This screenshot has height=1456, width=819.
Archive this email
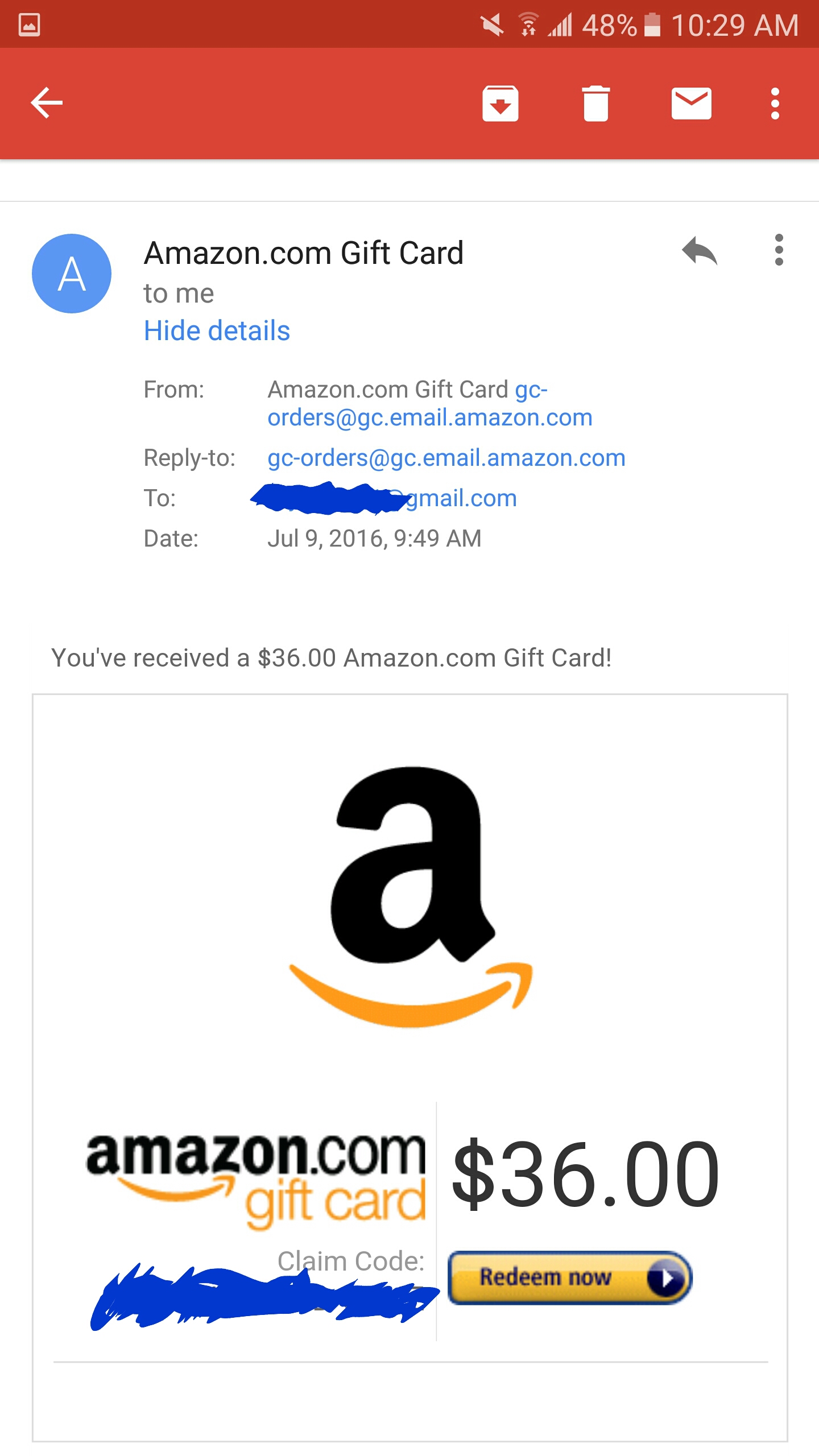(x=500, y=104)
